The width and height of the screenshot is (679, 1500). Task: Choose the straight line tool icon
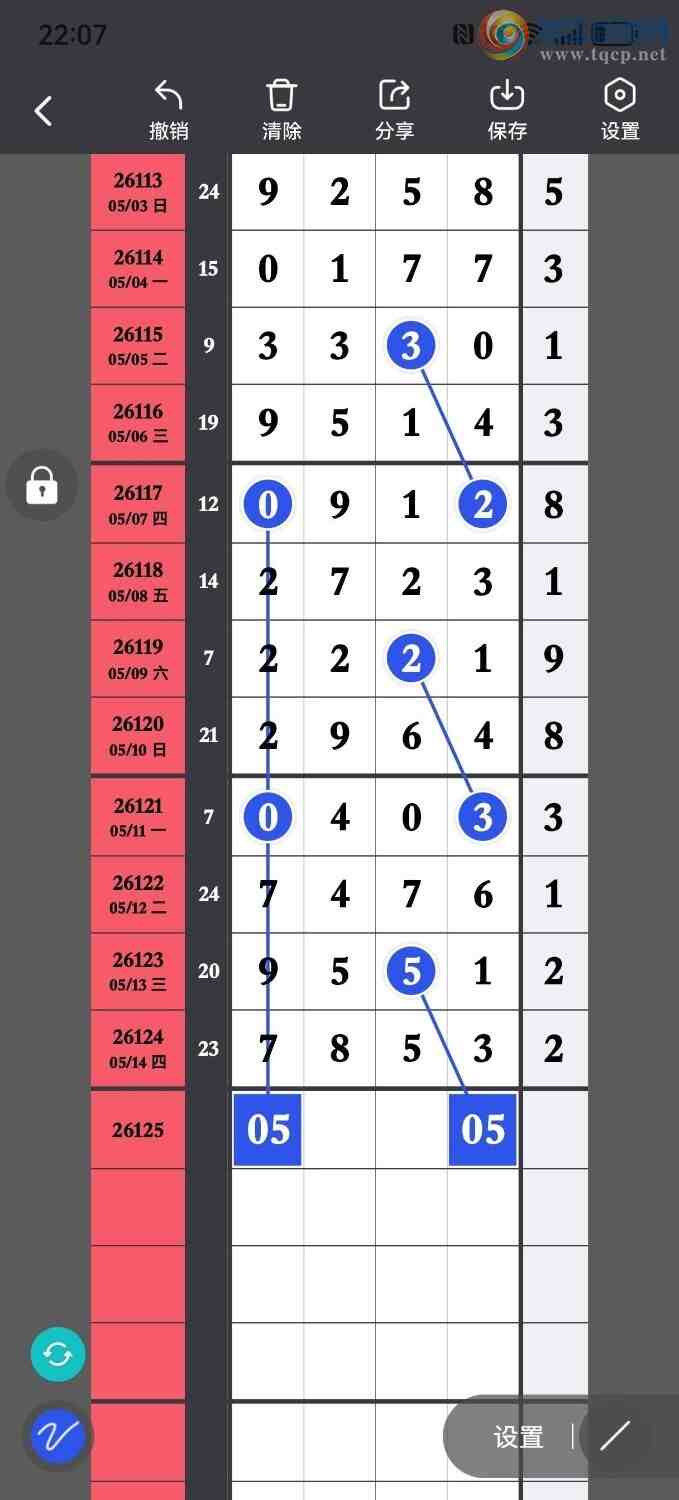click(615, 1437)
